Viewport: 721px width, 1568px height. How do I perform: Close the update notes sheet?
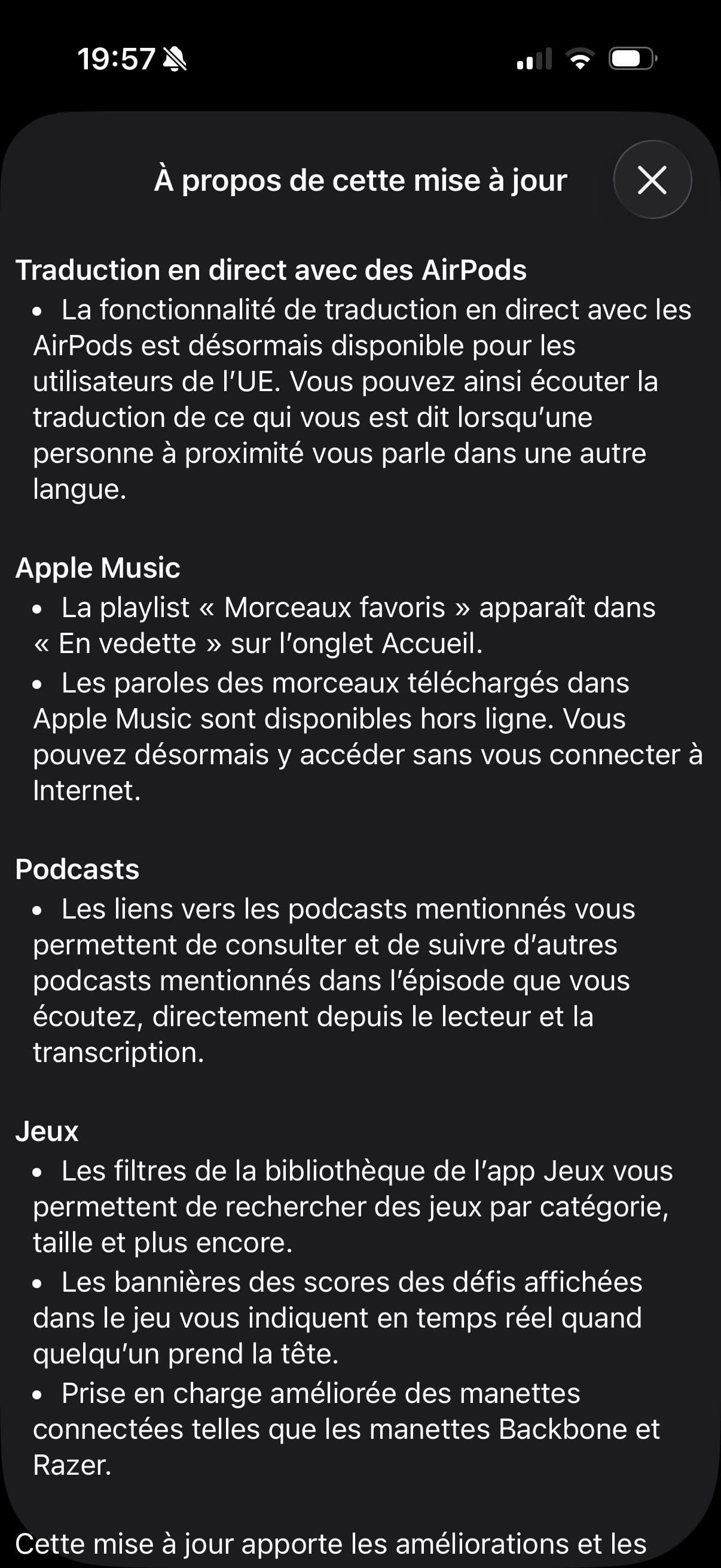pyautogui.click(x=652, y=180)
